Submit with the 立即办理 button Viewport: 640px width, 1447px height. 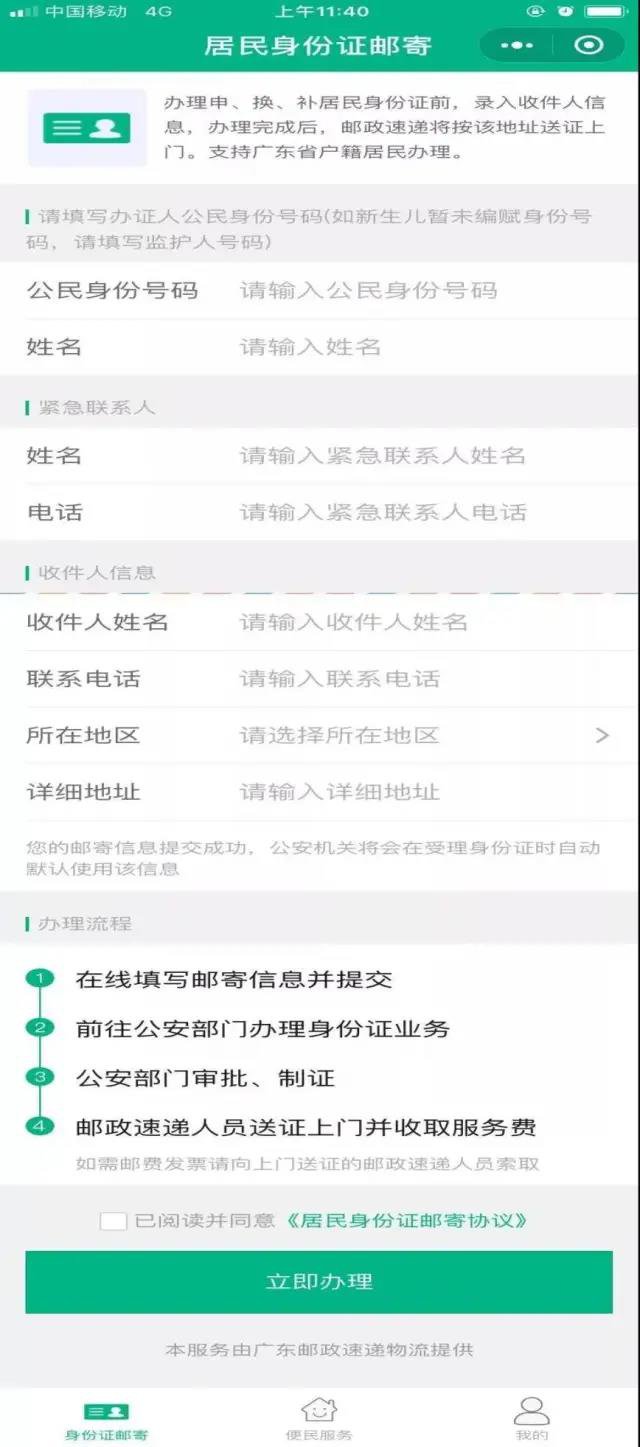click(319, 1282)
